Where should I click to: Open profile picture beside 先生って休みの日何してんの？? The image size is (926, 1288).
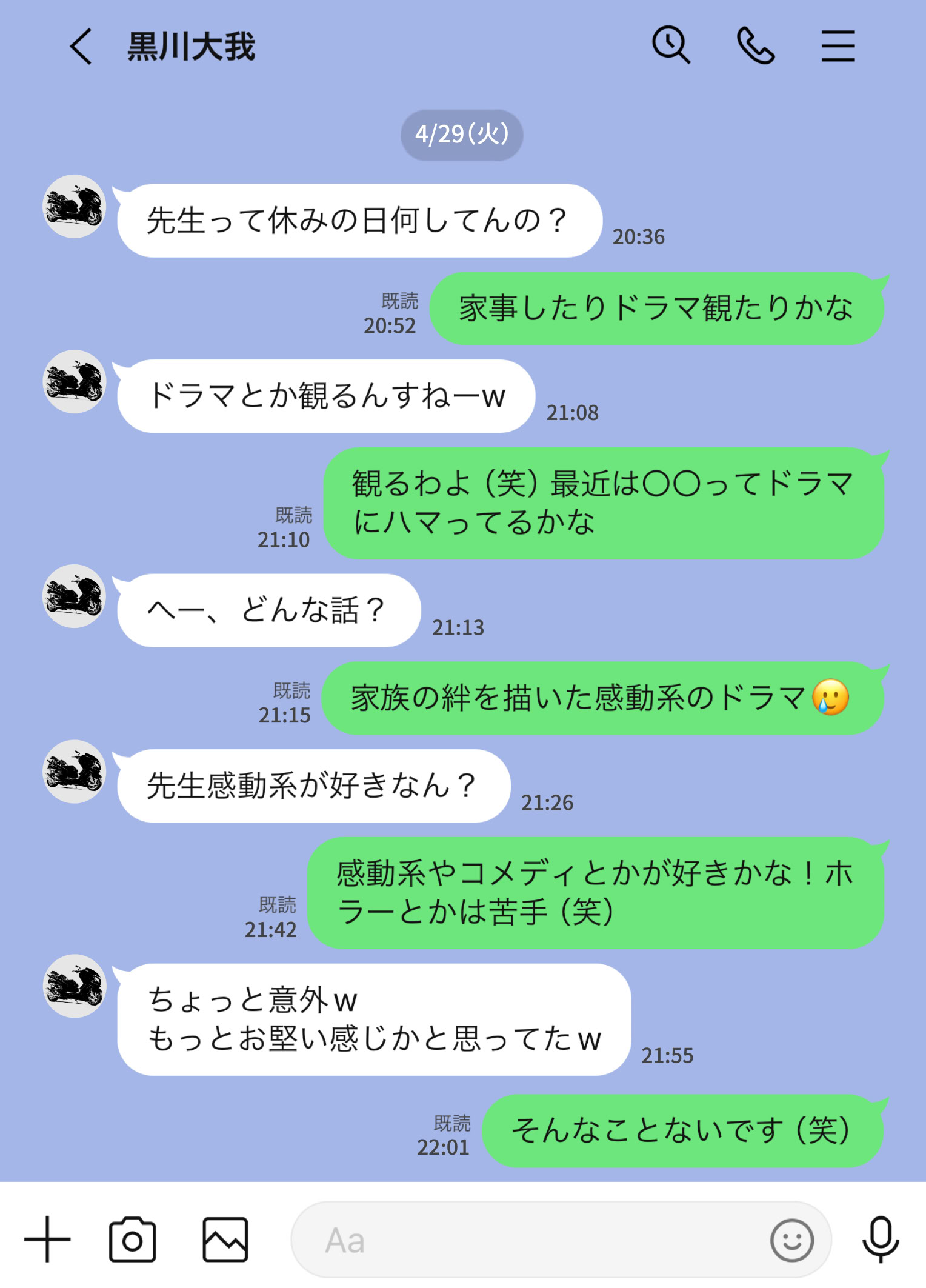tap(75, 207)
